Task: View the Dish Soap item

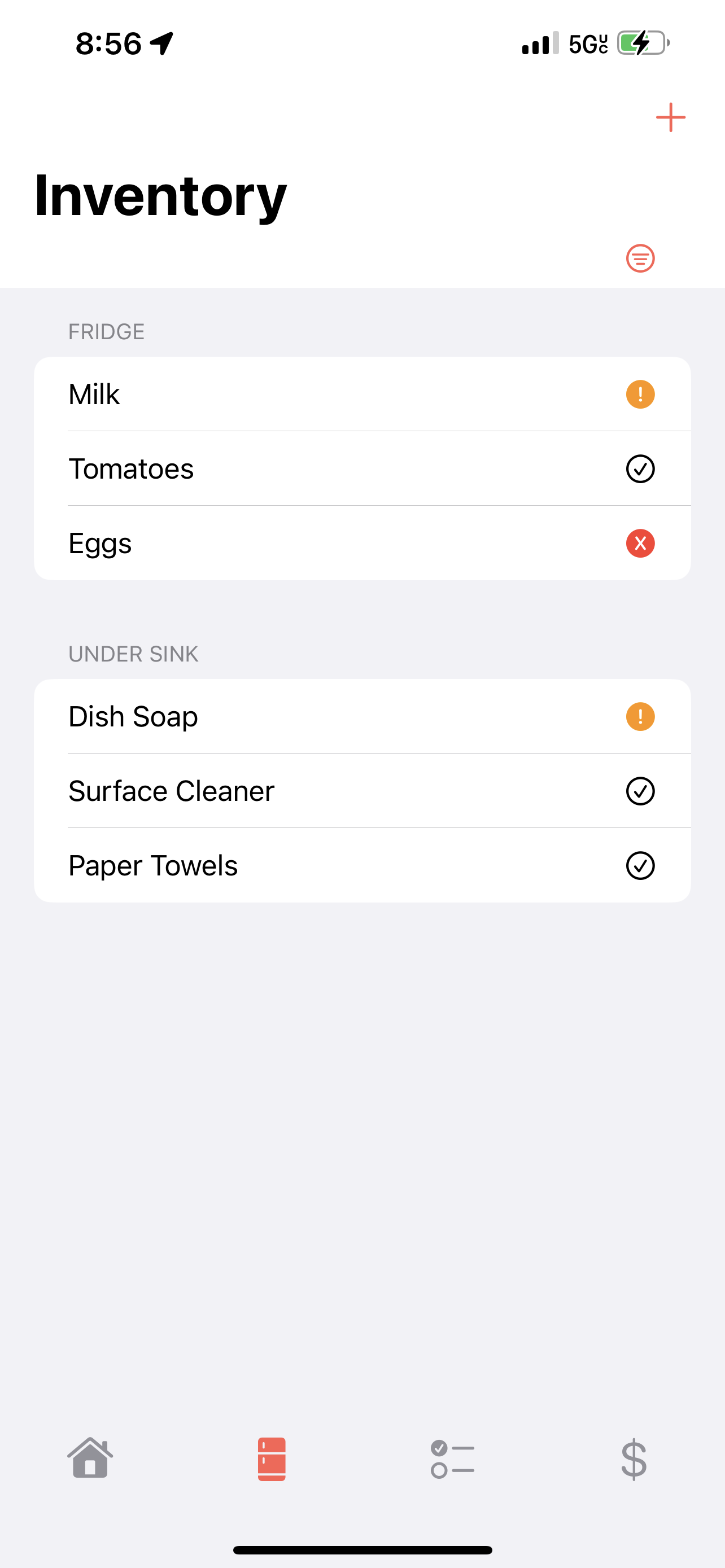Action: (362, 716)
